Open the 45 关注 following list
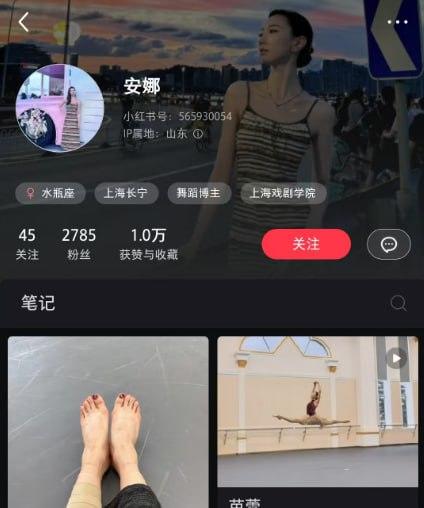 tap(27, 244)
